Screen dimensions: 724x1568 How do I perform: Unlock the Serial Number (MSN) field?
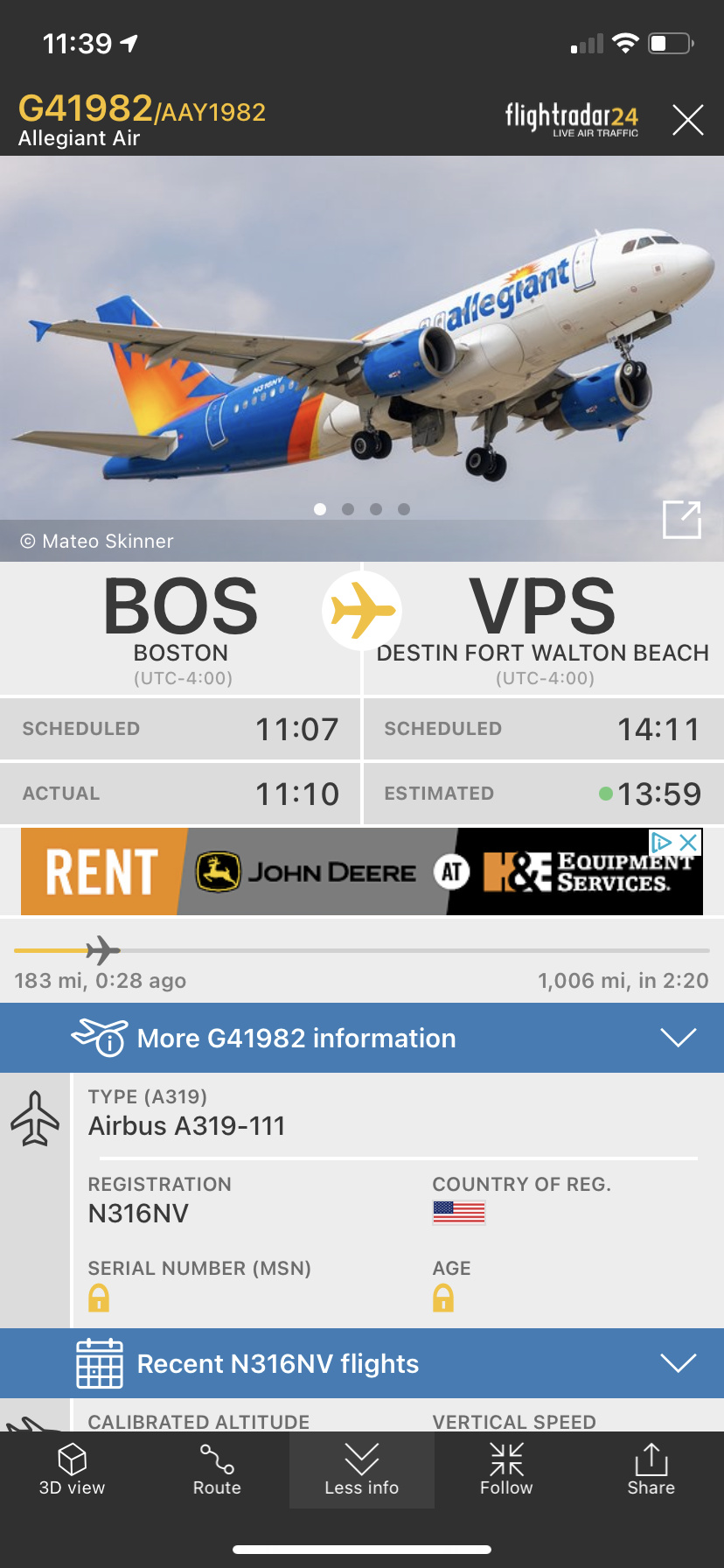point(99,1298)
